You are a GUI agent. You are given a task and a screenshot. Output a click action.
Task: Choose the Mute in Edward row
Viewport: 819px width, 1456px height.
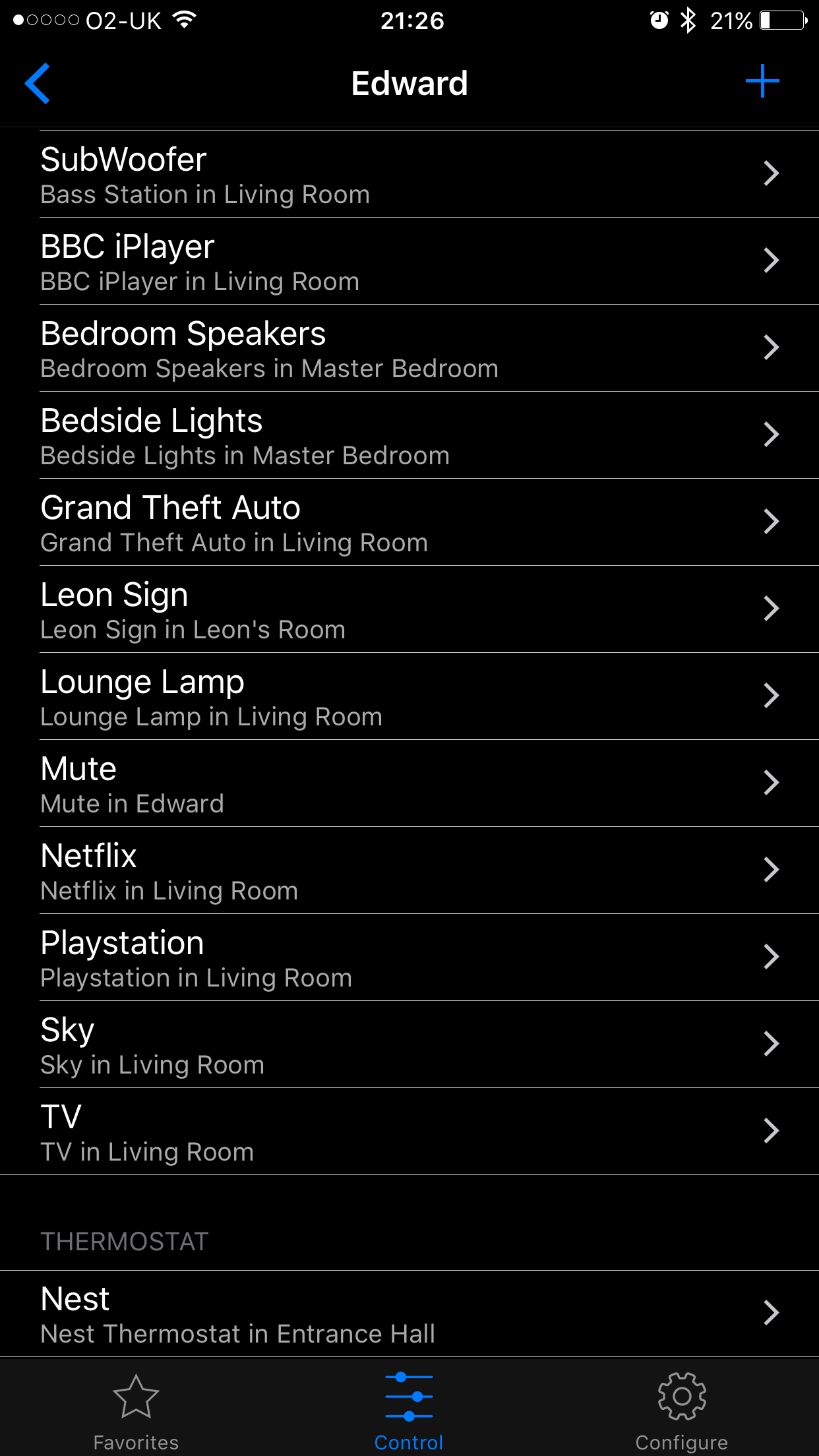tap(409, 783)
